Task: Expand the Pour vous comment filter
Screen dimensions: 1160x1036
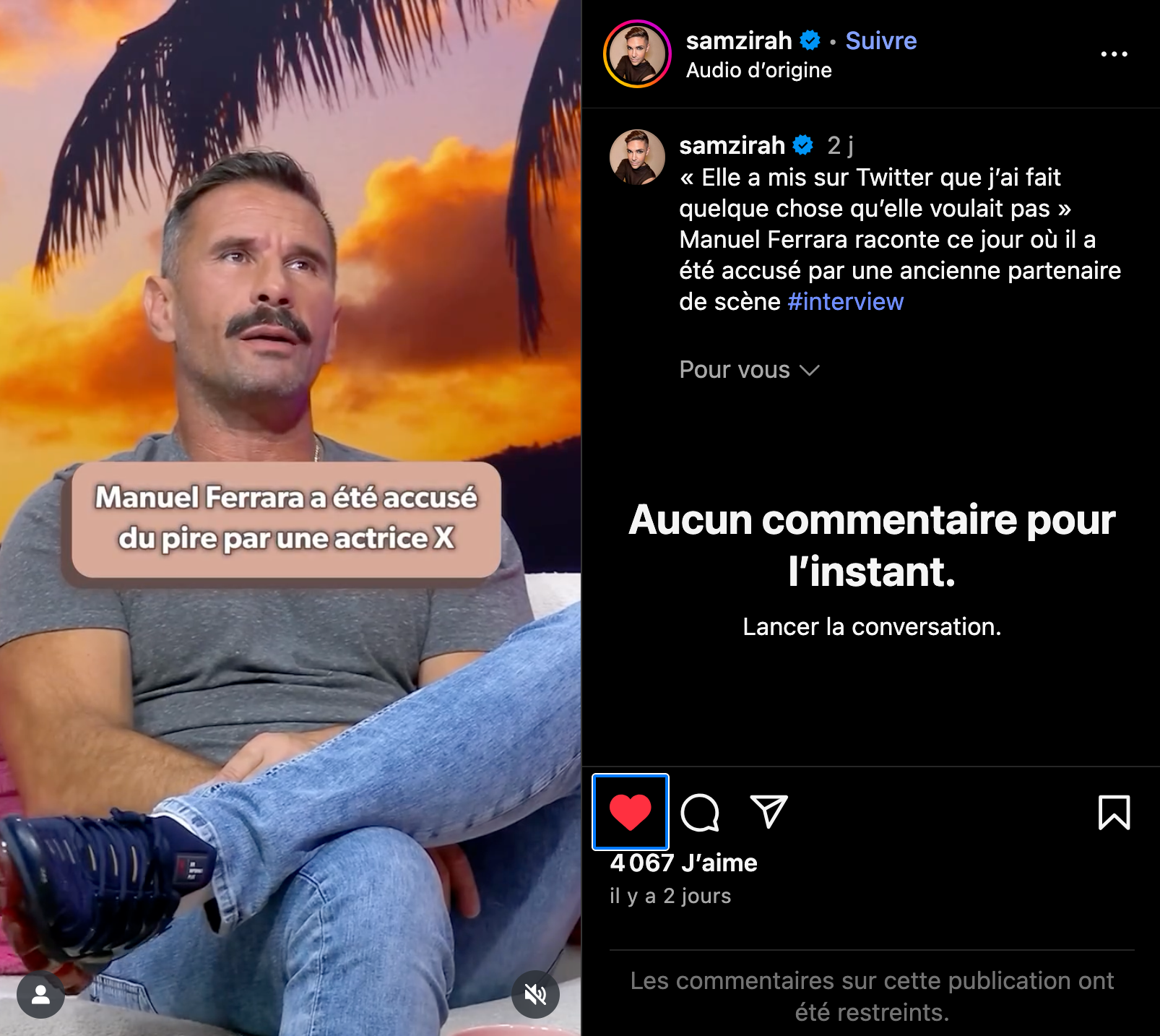Action: (x=749, y=370)
